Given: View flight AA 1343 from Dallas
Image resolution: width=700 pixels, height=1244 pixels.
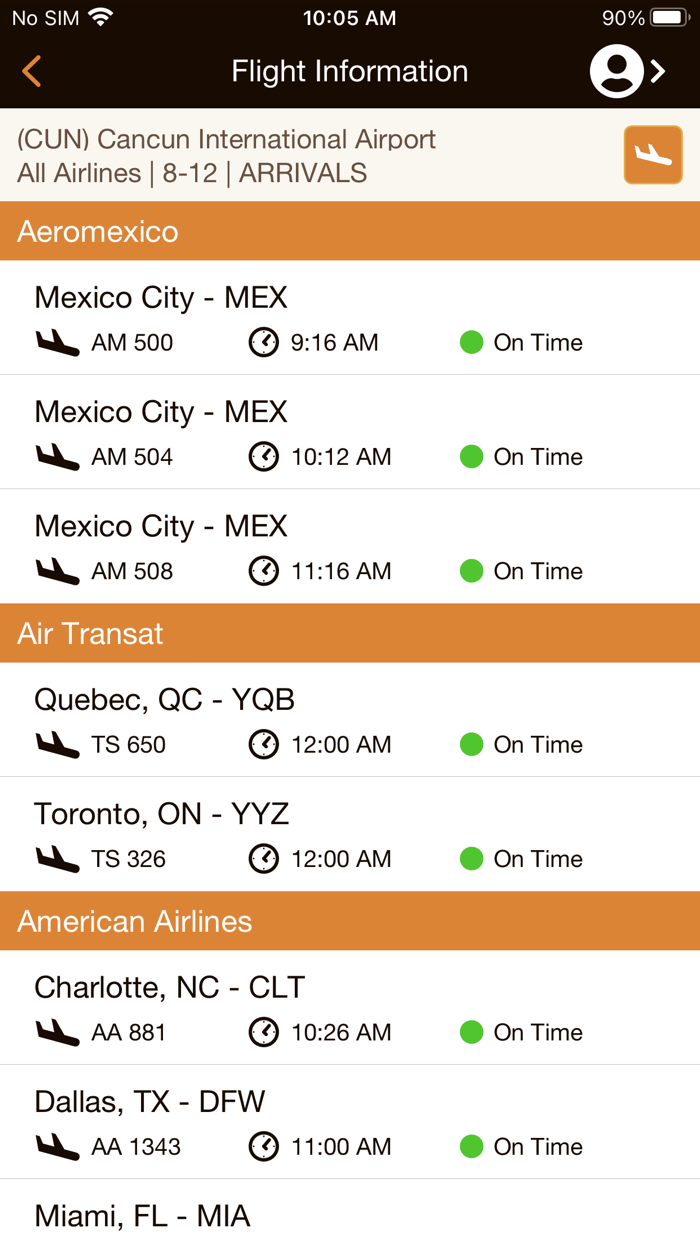Looking at the screenshot, I should click(x=350, y=1122).
